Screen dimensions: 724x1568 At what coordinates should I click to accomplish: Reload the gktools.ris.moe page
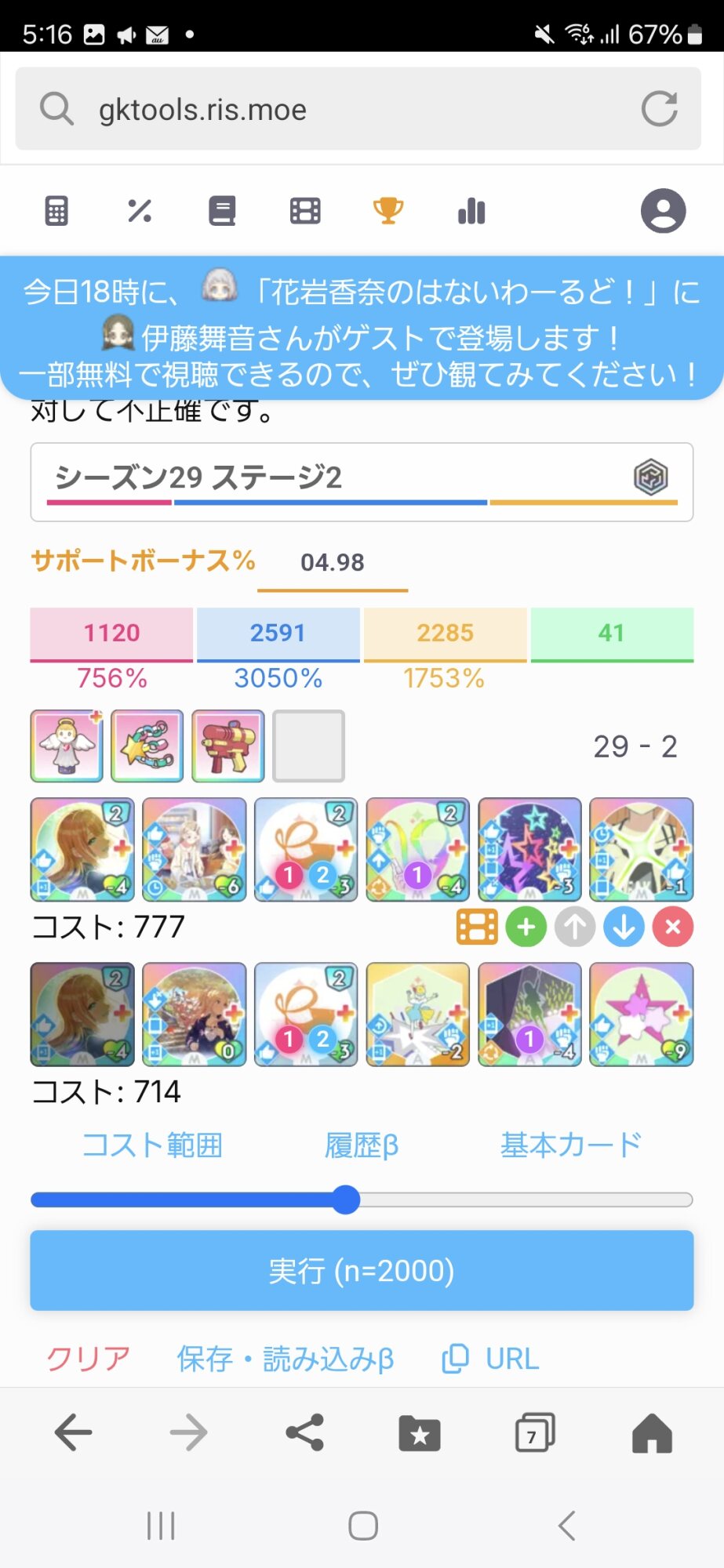tap(659, 109)
